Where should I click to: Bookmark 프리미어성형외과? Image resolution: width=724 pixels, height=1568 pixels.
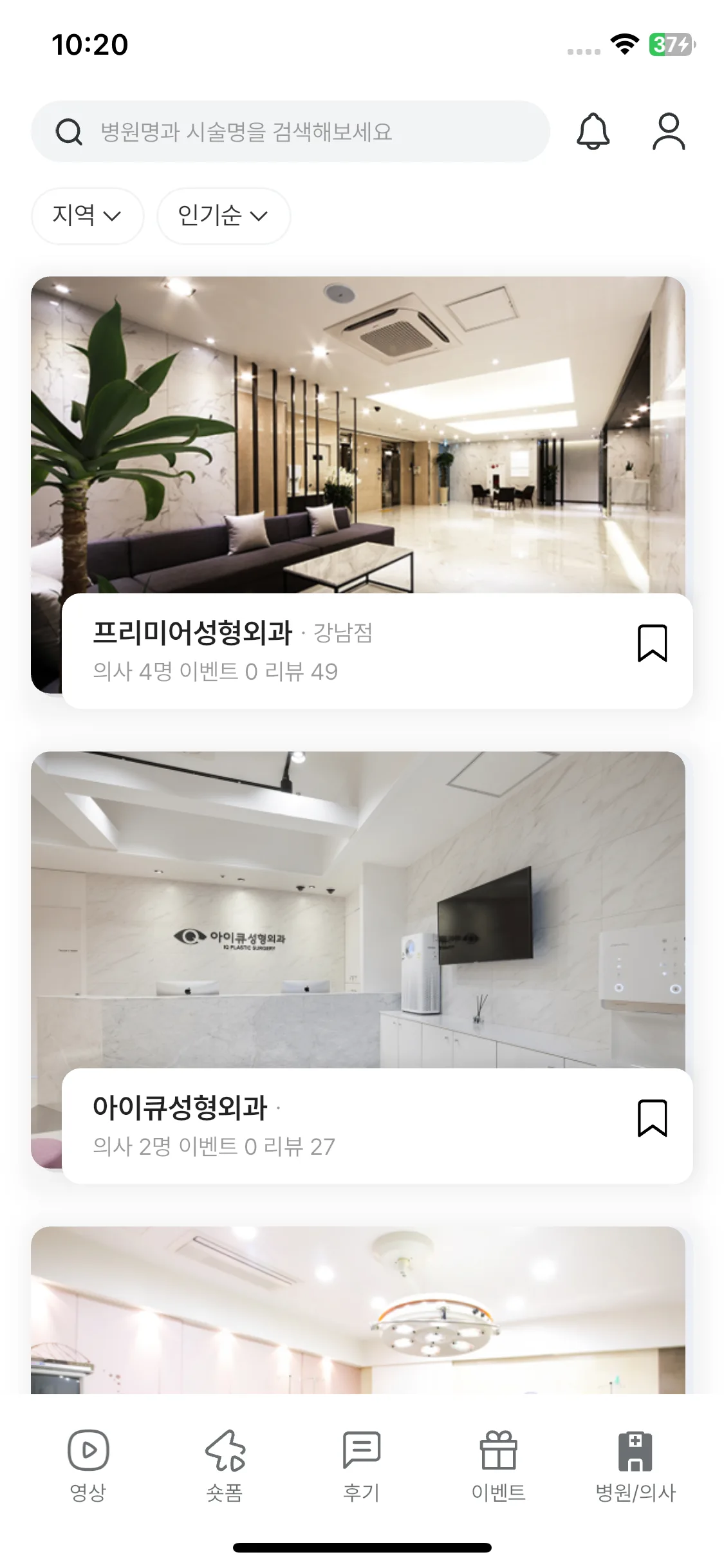coord(651,643)
